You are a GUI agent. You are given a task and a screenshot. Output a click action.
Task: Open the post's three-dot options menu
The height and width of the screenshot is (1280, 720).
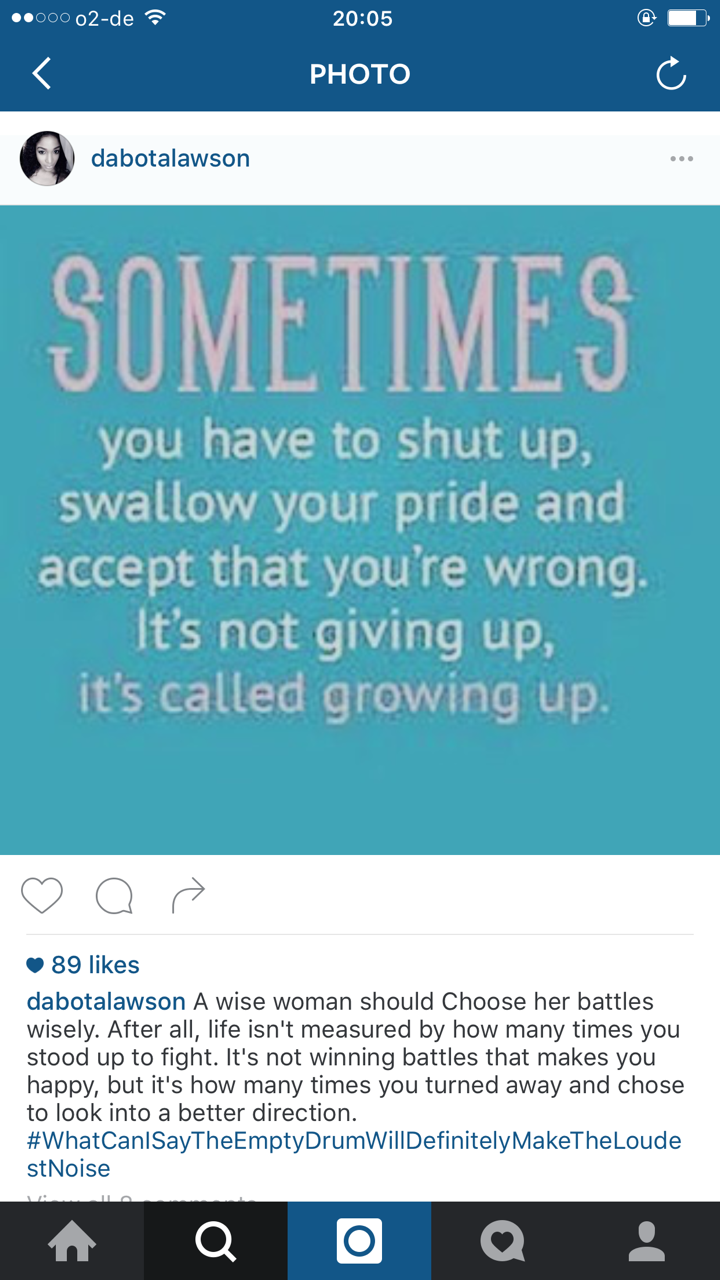point(682,158)
